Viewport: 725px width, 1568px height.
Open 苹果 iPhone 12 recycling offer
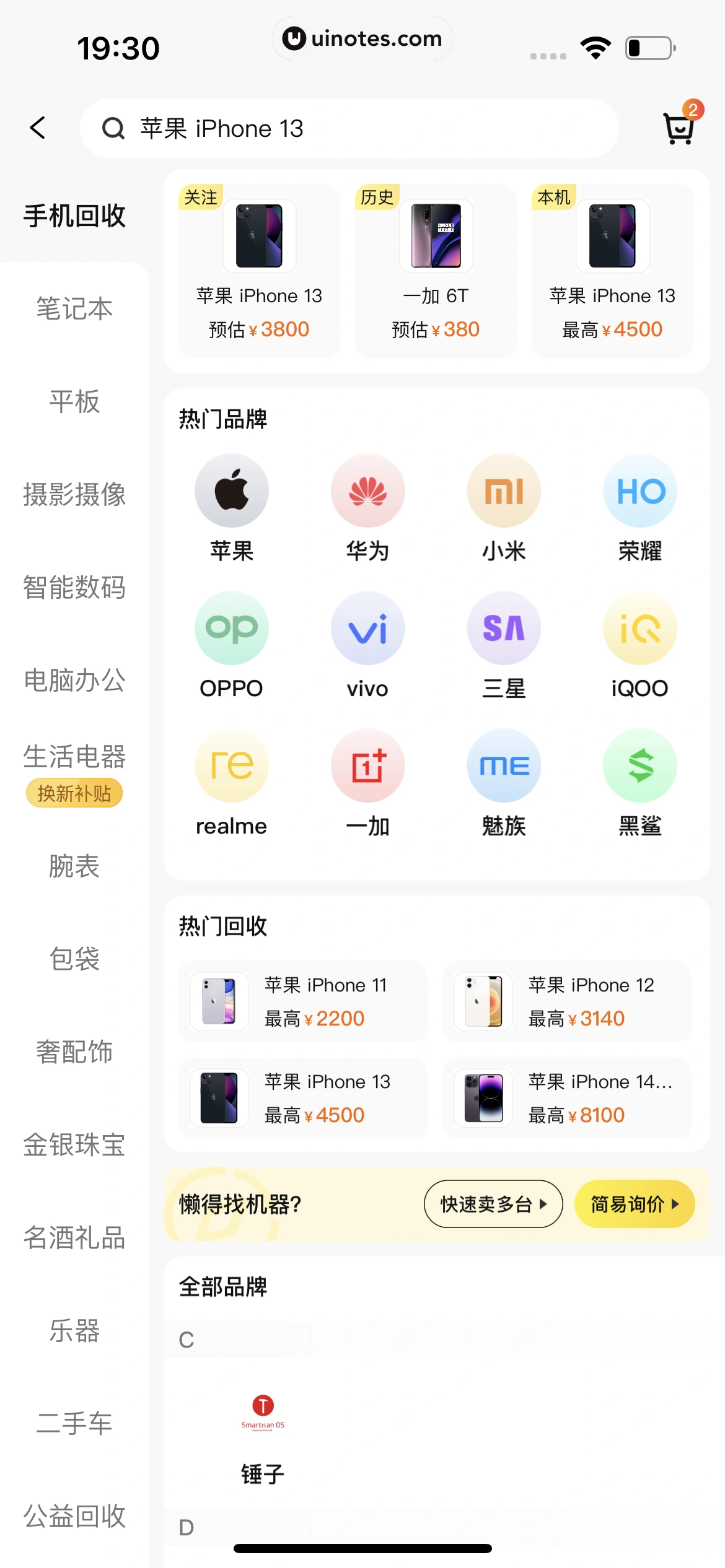566,1001
